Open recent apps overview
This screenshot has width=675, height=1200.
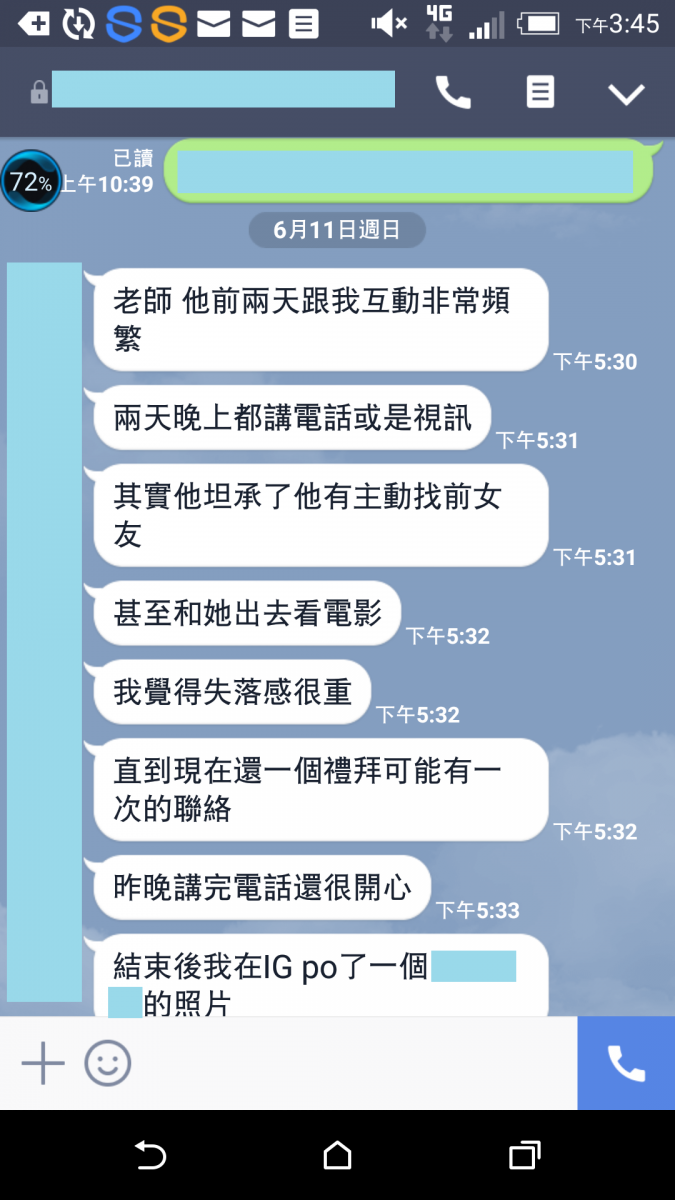pyautogui.click(x=524, y=1156)
